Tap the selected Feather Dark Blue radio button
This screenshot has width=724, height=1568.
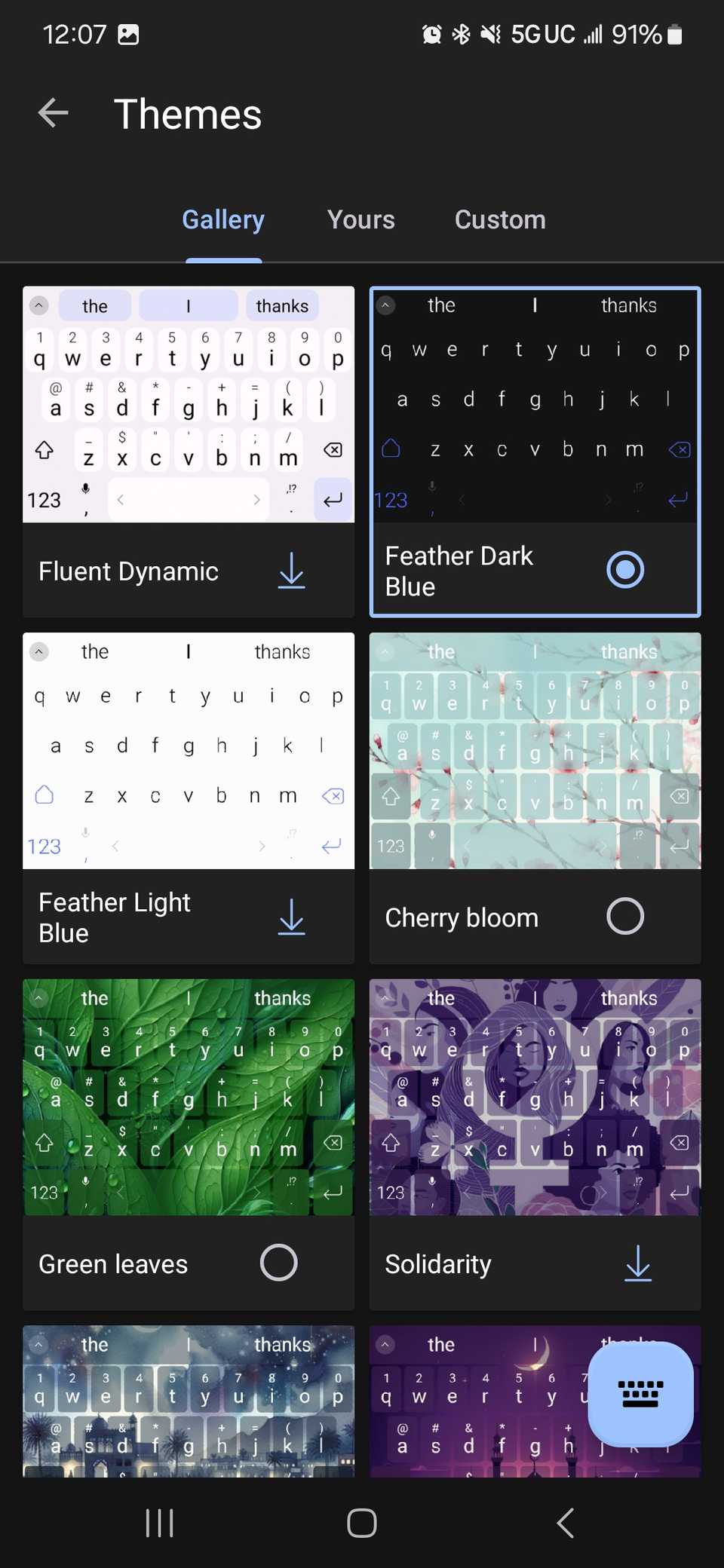[x=624, y=569]
